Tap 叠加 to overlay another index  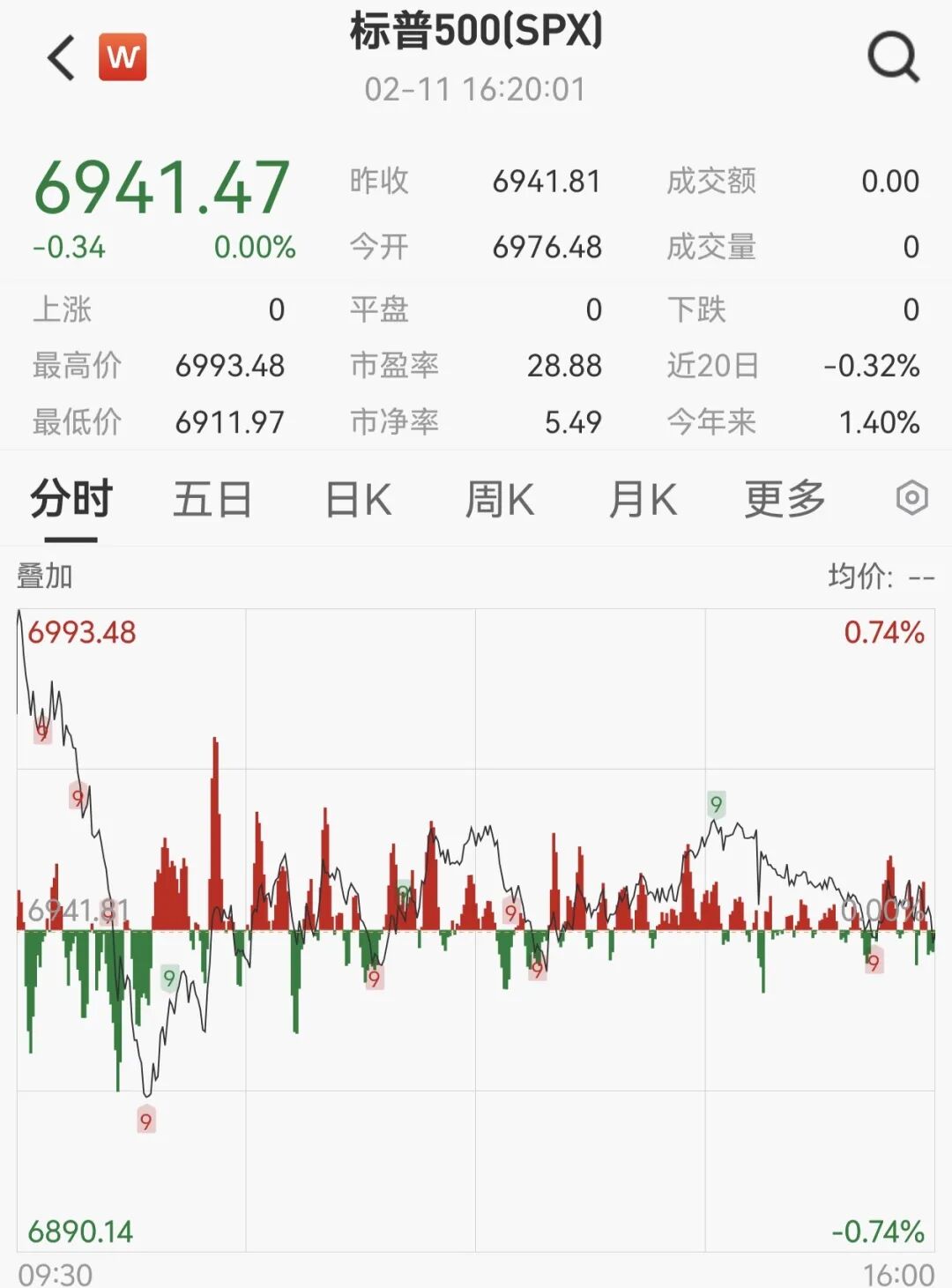44,577
